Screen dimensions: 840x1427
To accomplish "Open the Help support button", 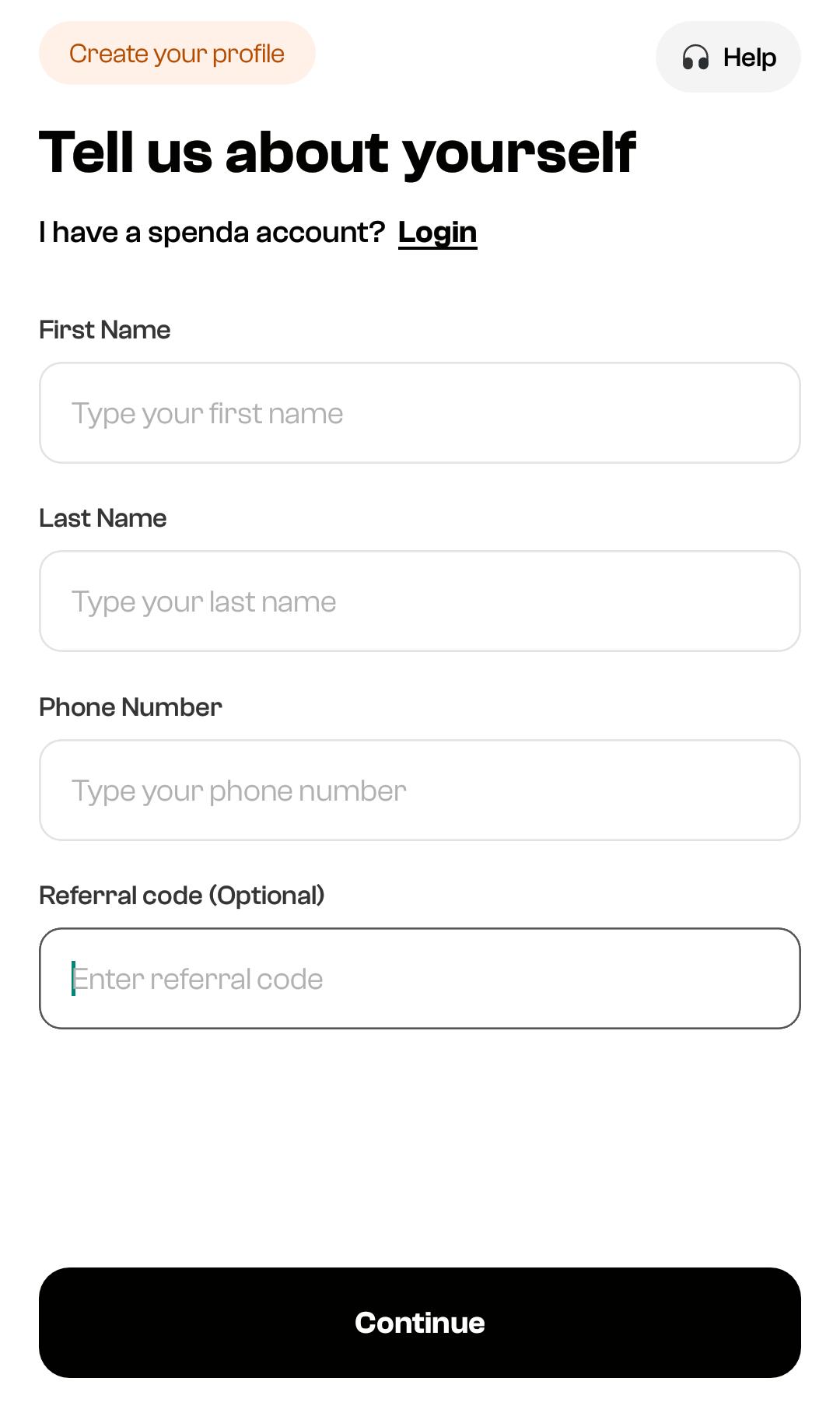I will 728,57.
